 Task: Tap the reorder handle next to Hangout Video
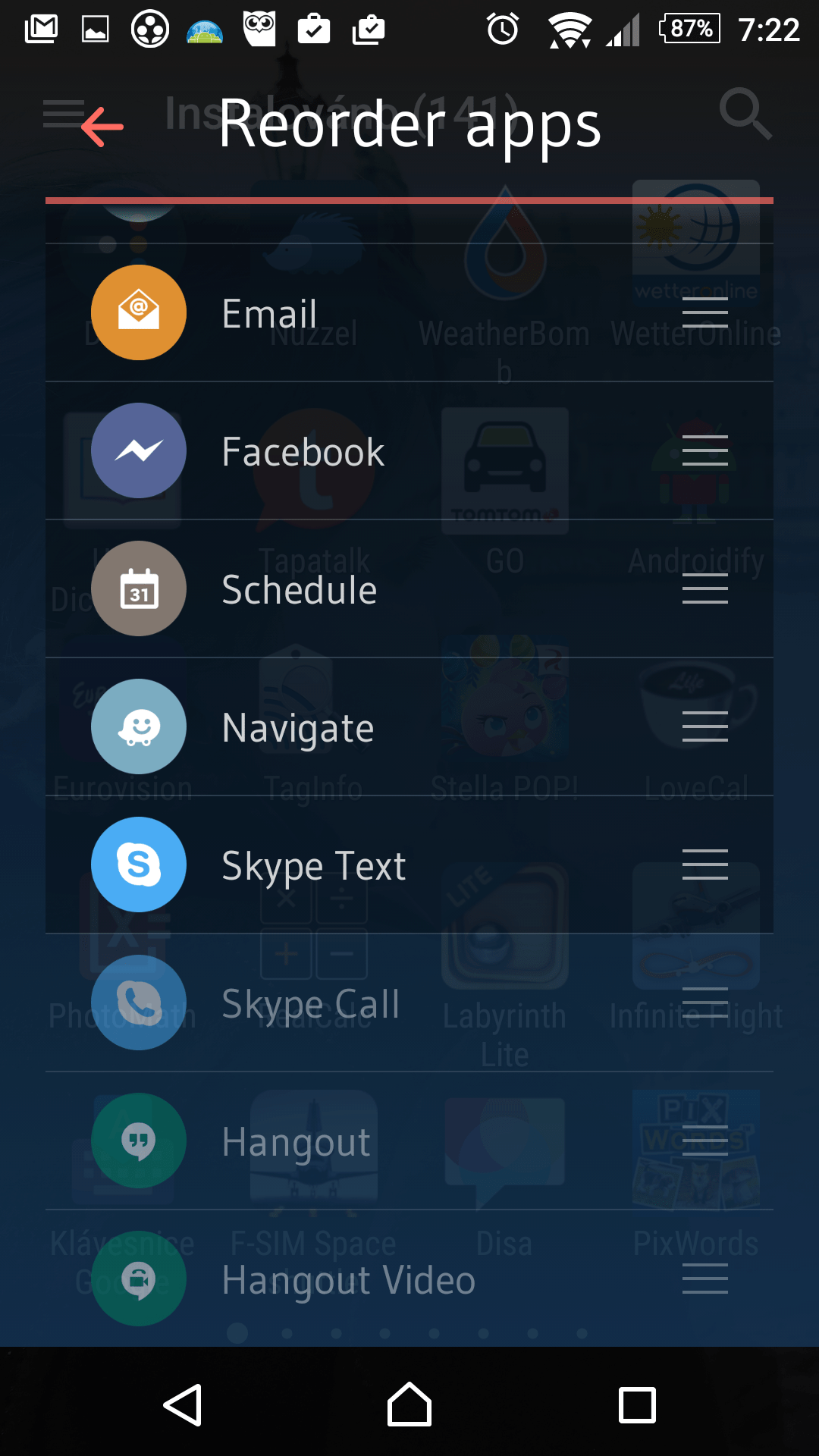(x=704, y=1279)
